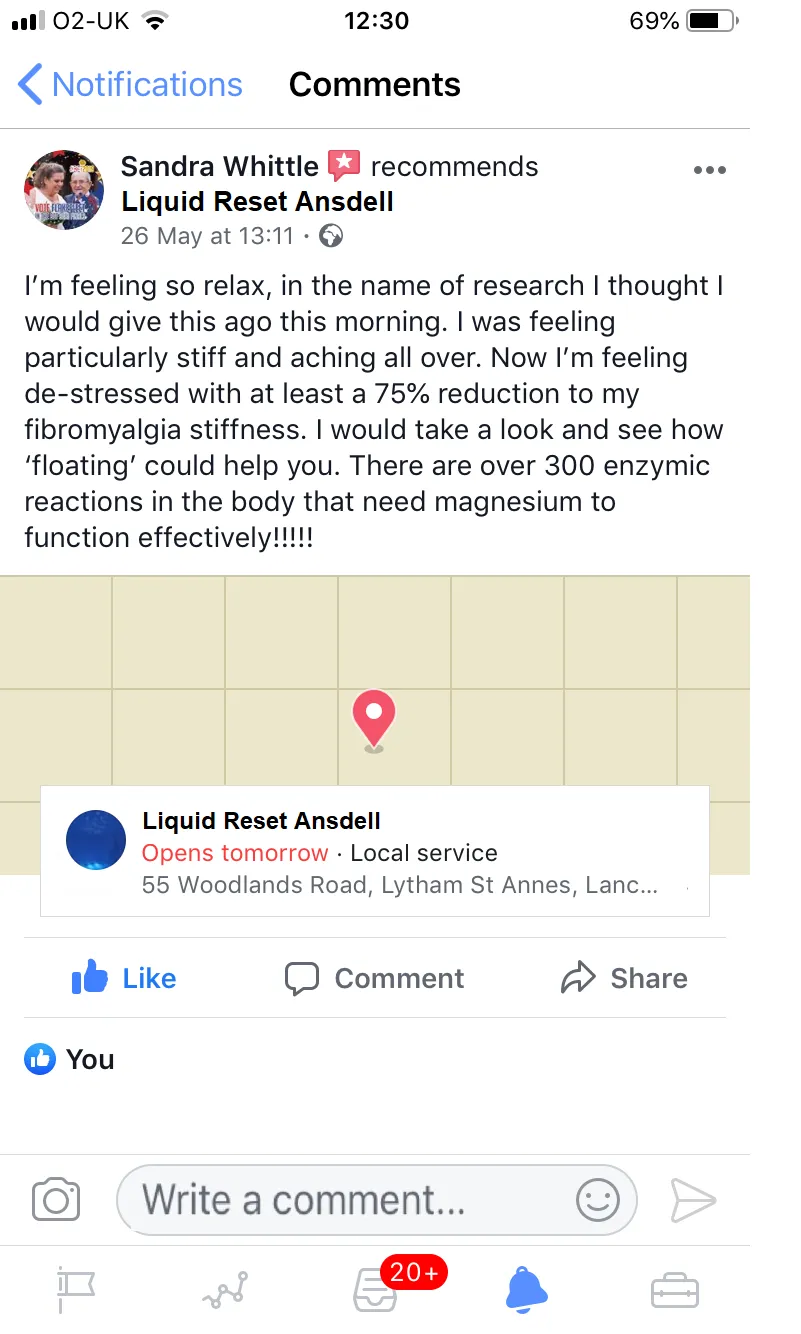
Task: Open the briefcase tools tab
Action: 675,1289
